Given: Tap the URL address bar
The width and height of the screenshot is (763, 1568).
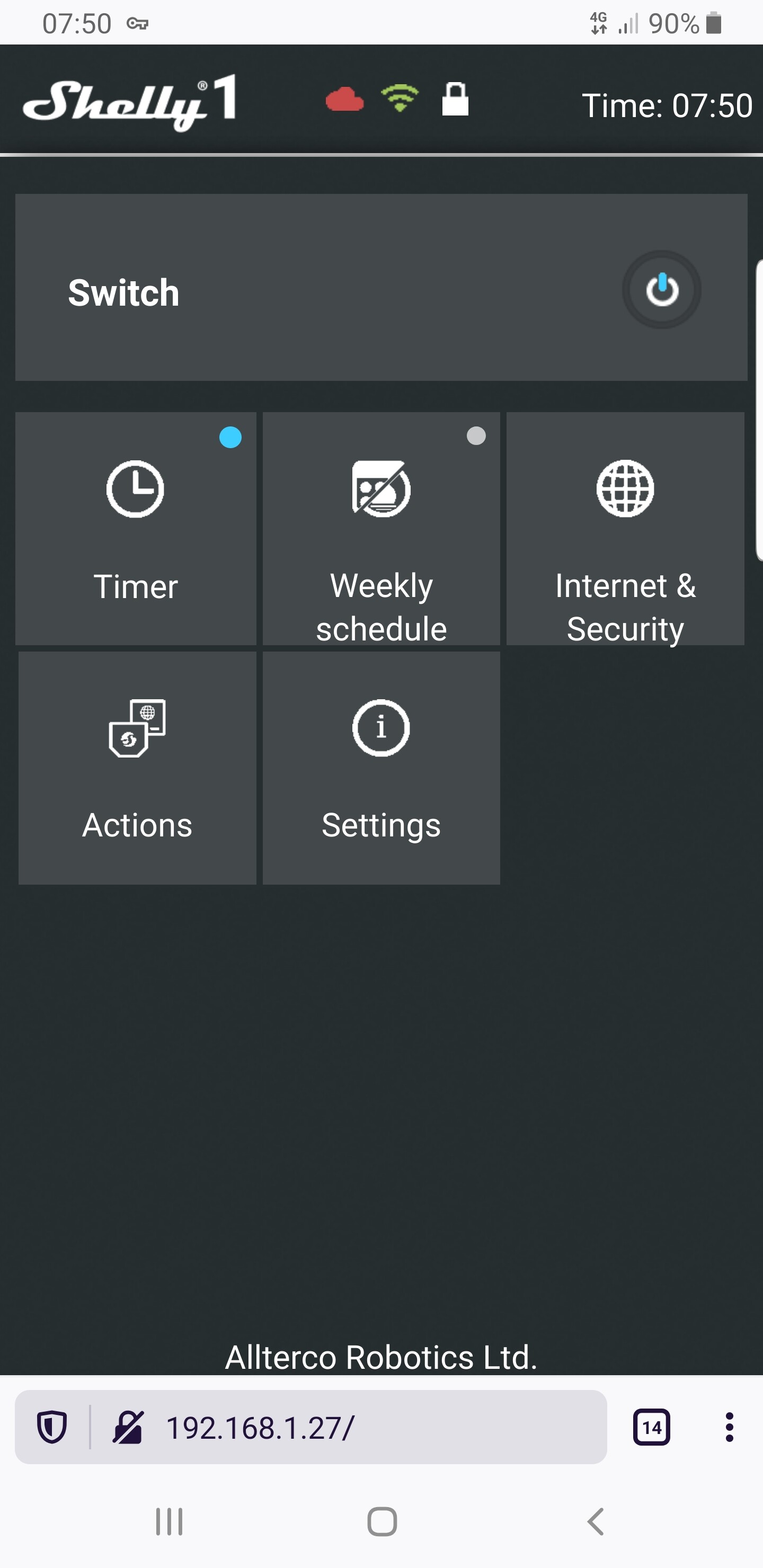Looking at the screenshot, I should click(x=366, y=1428).
